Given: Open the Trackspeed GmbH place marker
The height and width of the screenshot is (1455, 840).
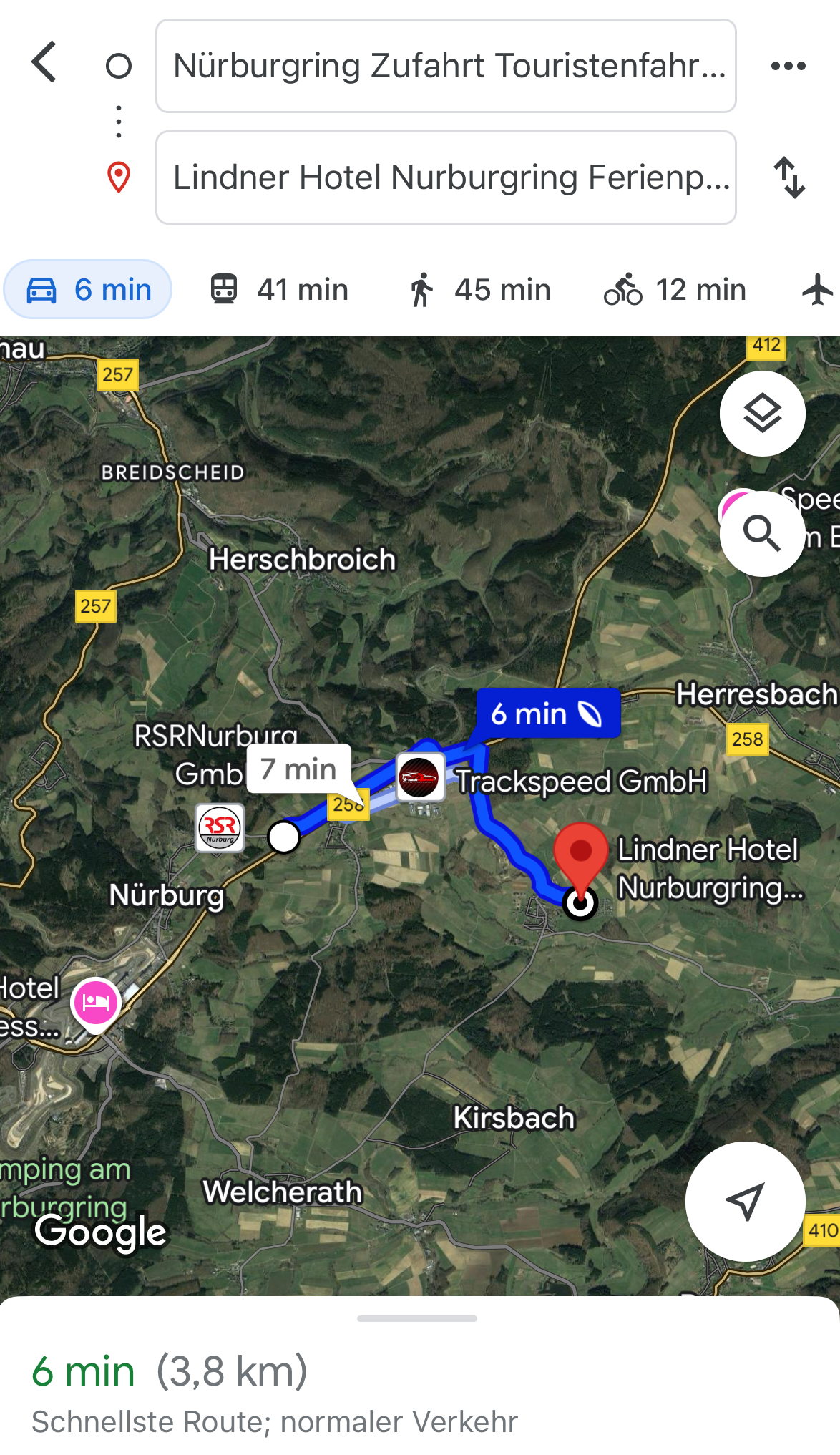Looking at the screenshot, I should click(x=419, y=777).
